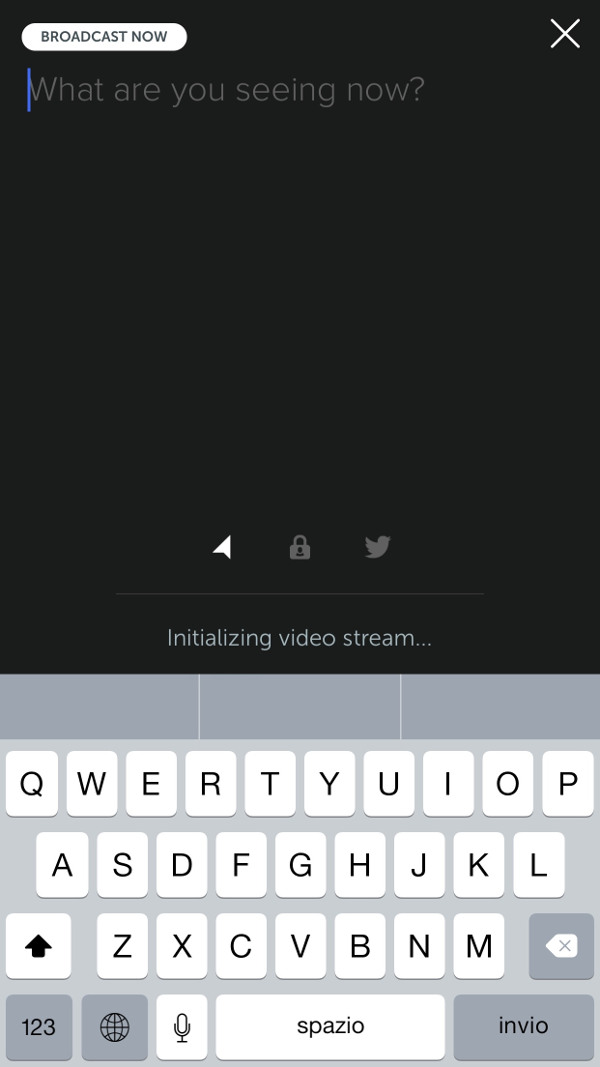The height and width of the screenshot is (1067, 600).
Task: Enable private broadcast lock icon
Action: 300,547
